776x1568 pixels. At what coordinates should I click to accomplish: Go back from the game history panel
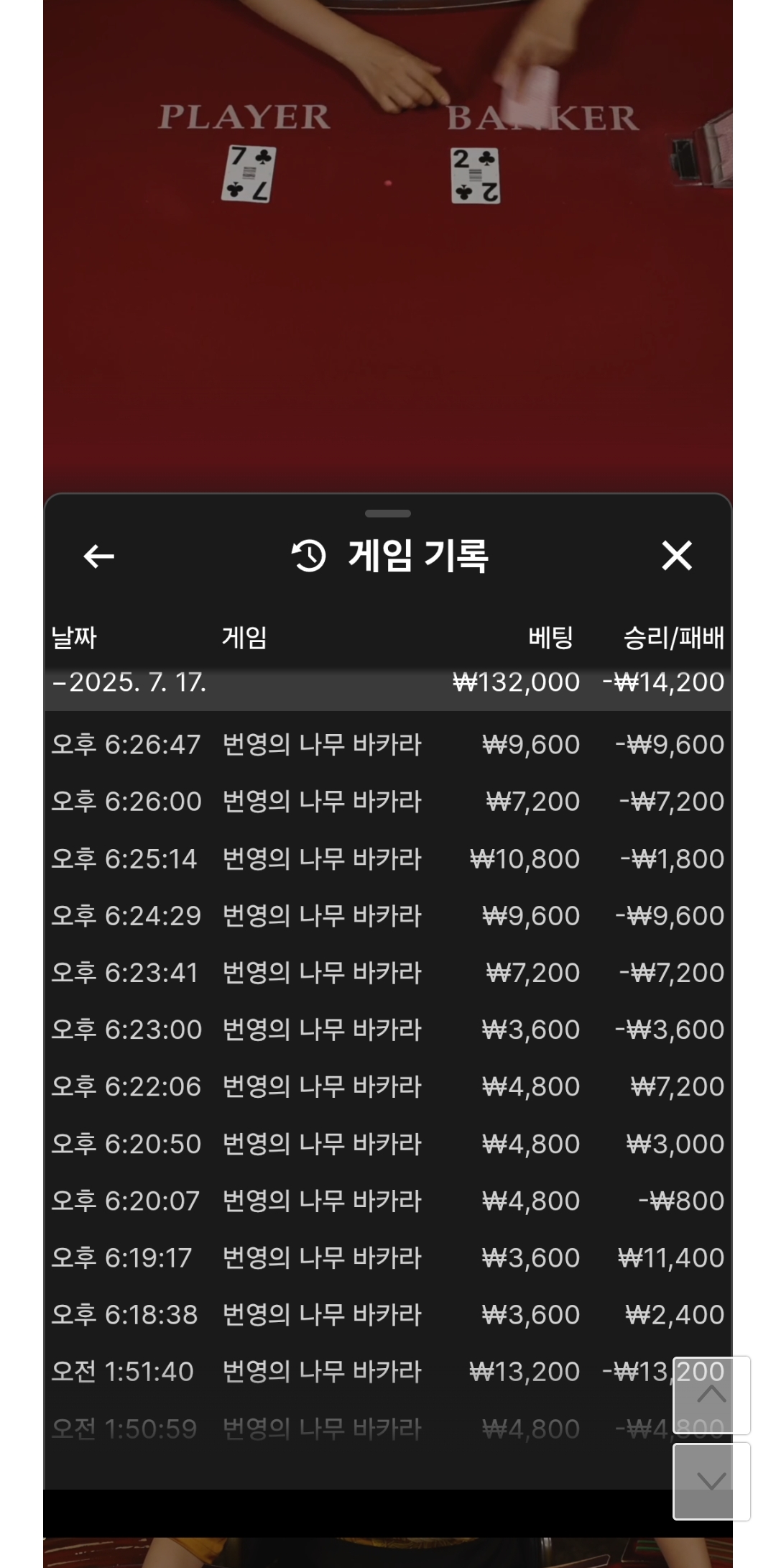[x=99, y=556]
